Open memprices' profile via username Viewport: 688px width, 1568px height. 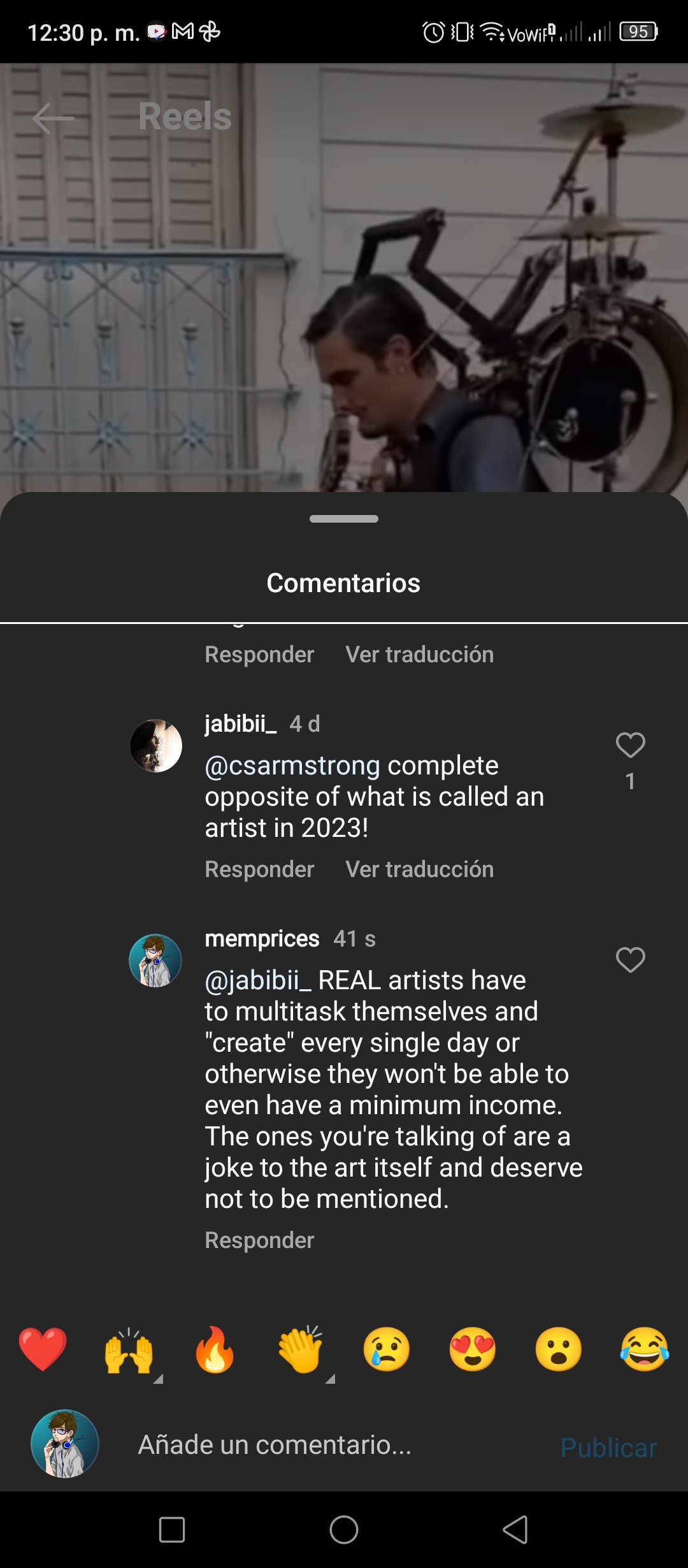click(x=262, y=939)
